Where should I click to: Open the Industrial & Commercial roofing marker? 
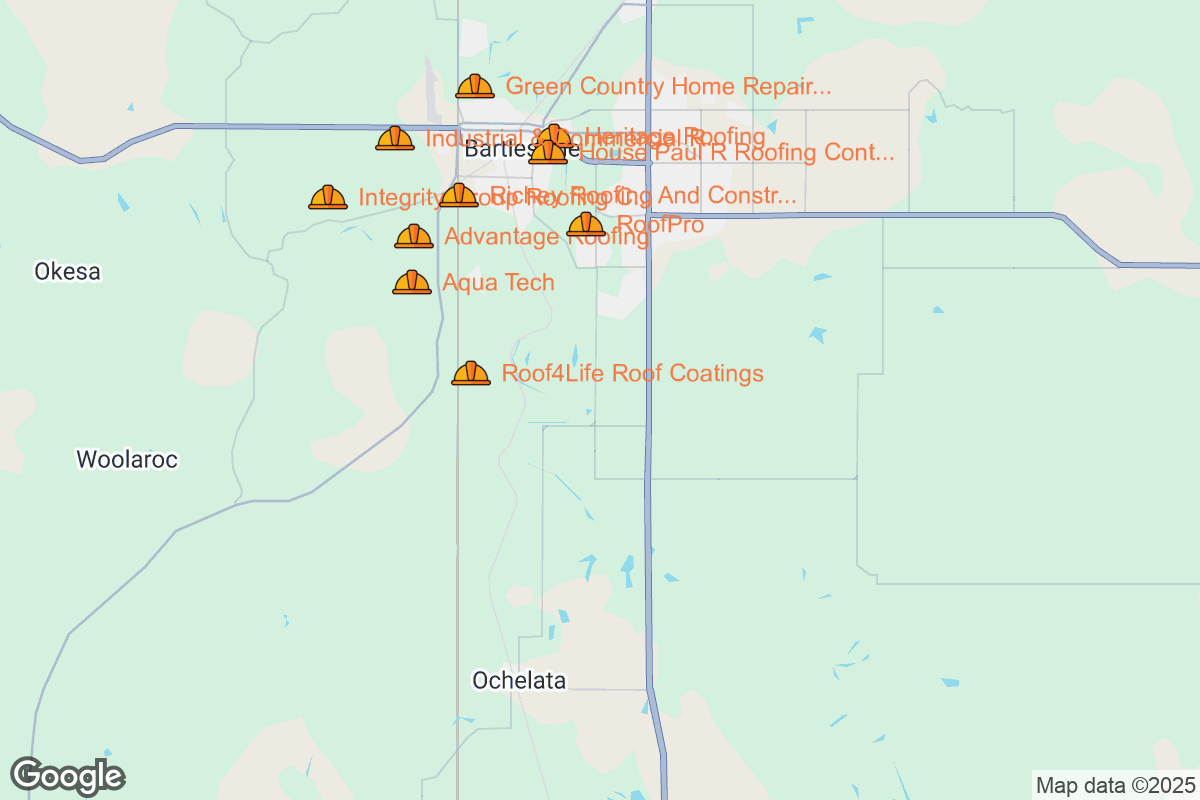click(395, 139)
